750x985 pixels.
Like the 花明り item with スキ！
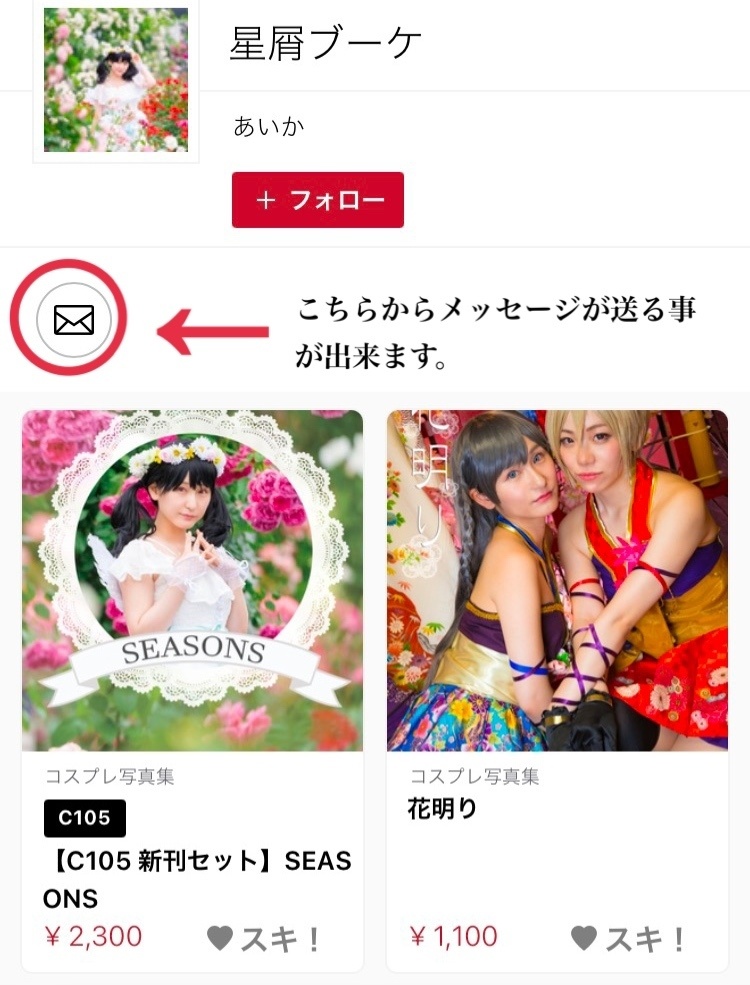tap(629, 938)
